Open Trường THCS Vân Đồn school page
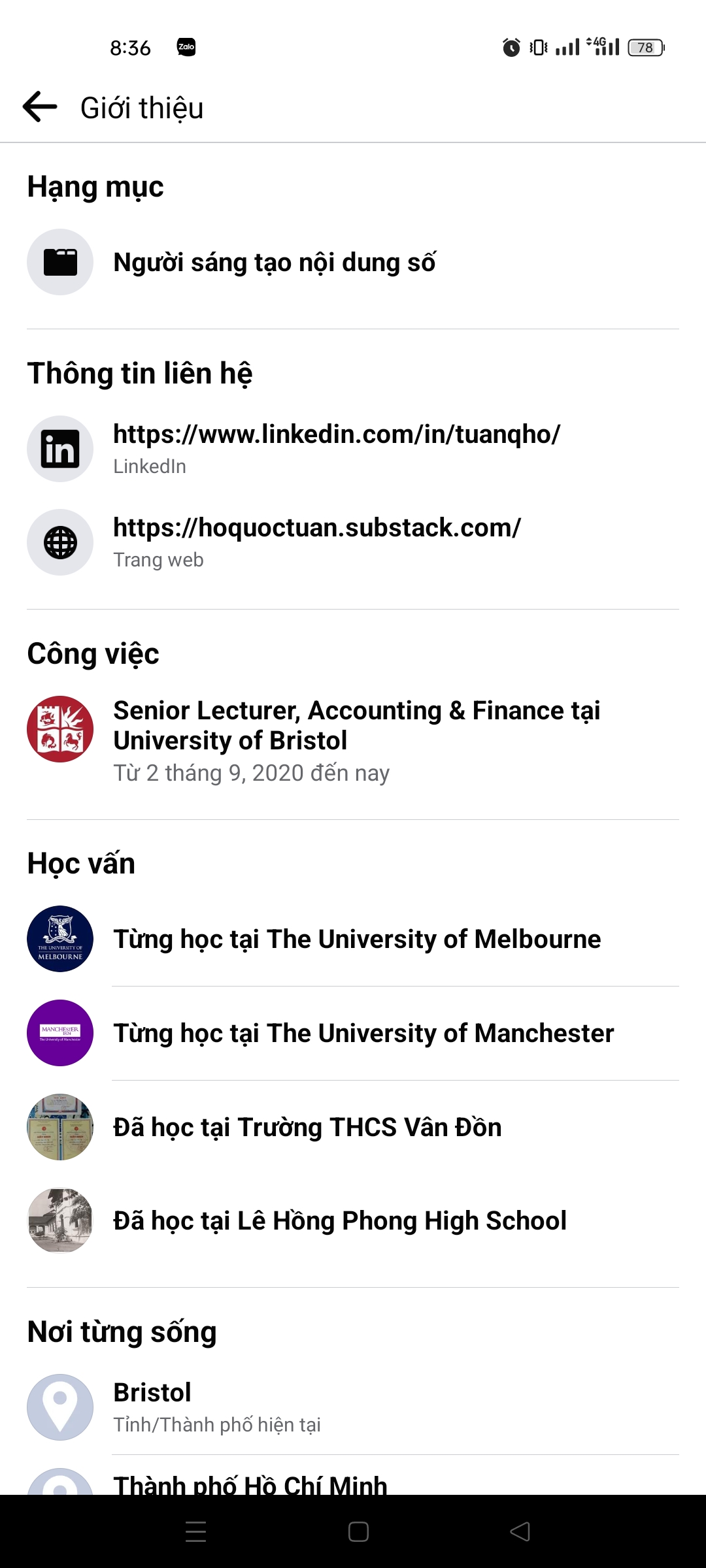Screen dimensions: 706x1568 click(x=307, y=1128)
